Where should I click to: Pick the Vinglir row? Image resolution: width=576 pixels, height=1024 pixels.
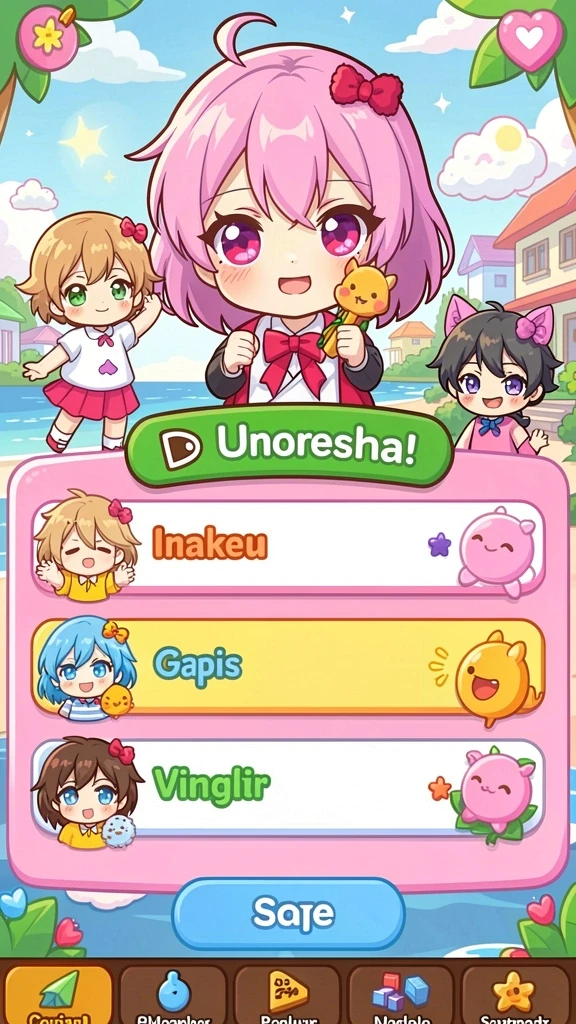coord(288,788)
